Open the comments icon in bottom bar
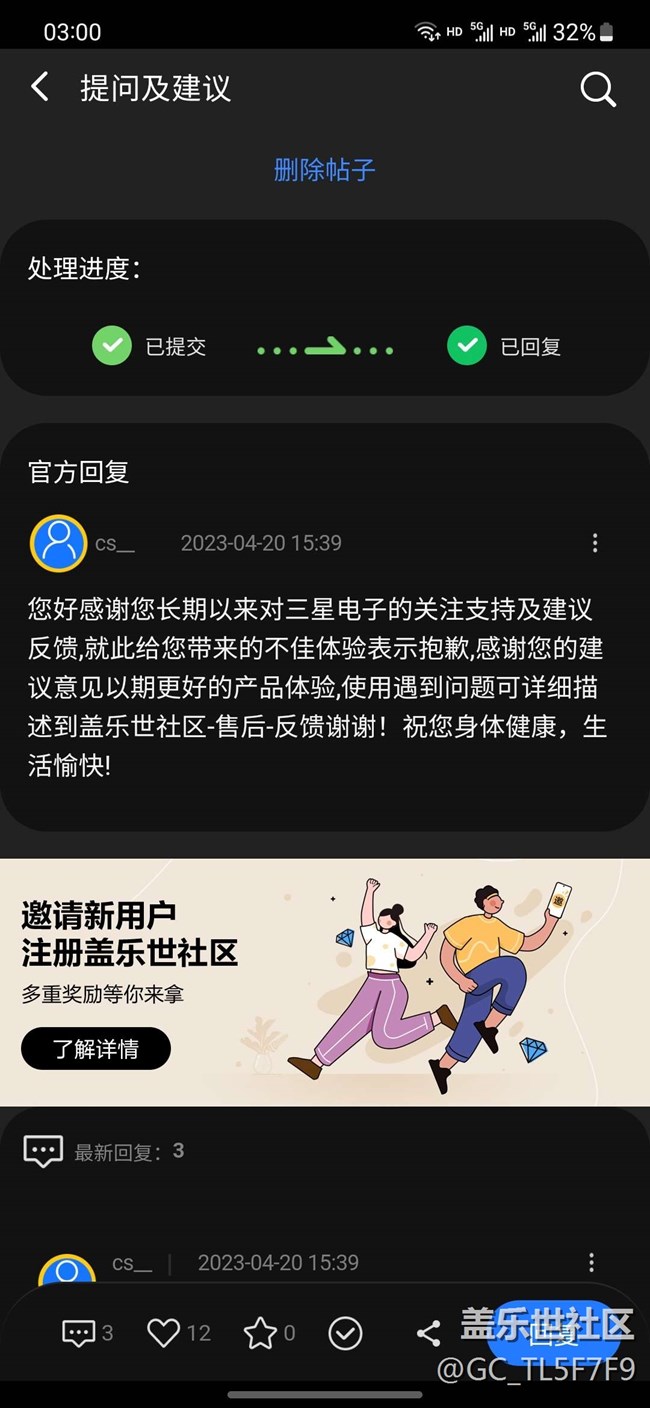This screenshot has height=1408, width=650. tap(78, 1333)
